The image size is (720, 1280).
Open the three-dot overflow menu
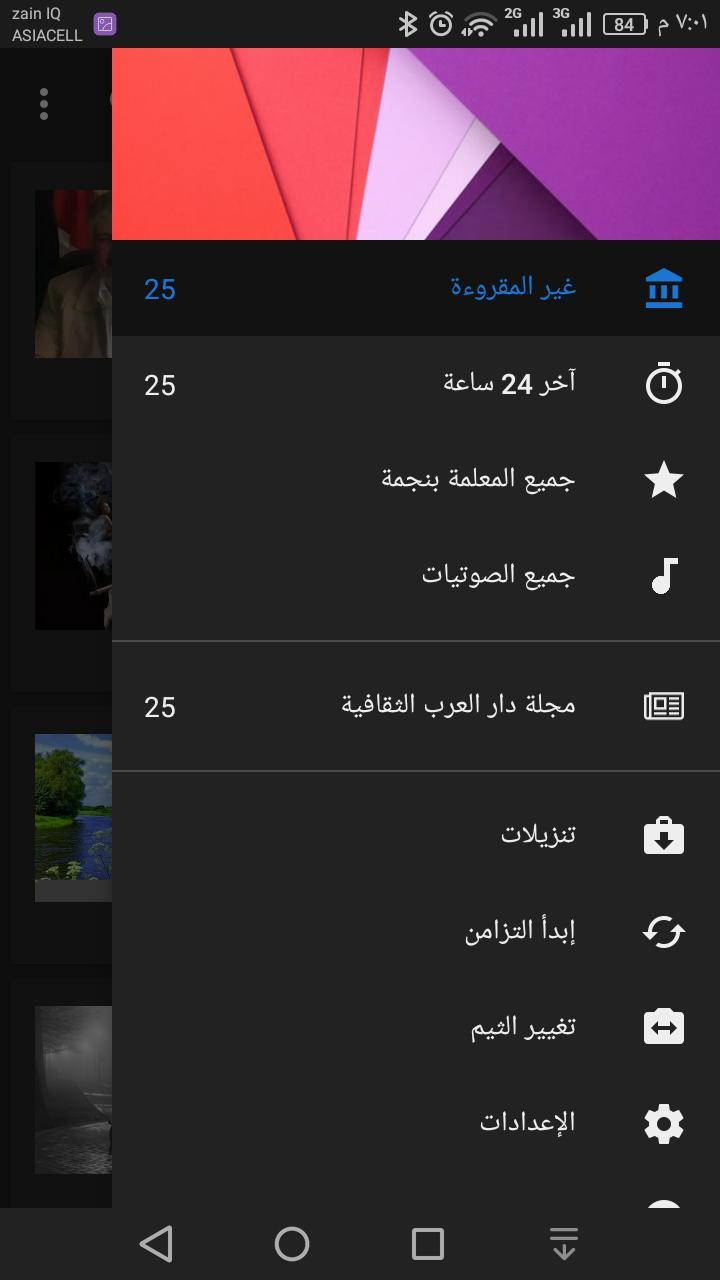pyautogui.click(x=44, y=103)
